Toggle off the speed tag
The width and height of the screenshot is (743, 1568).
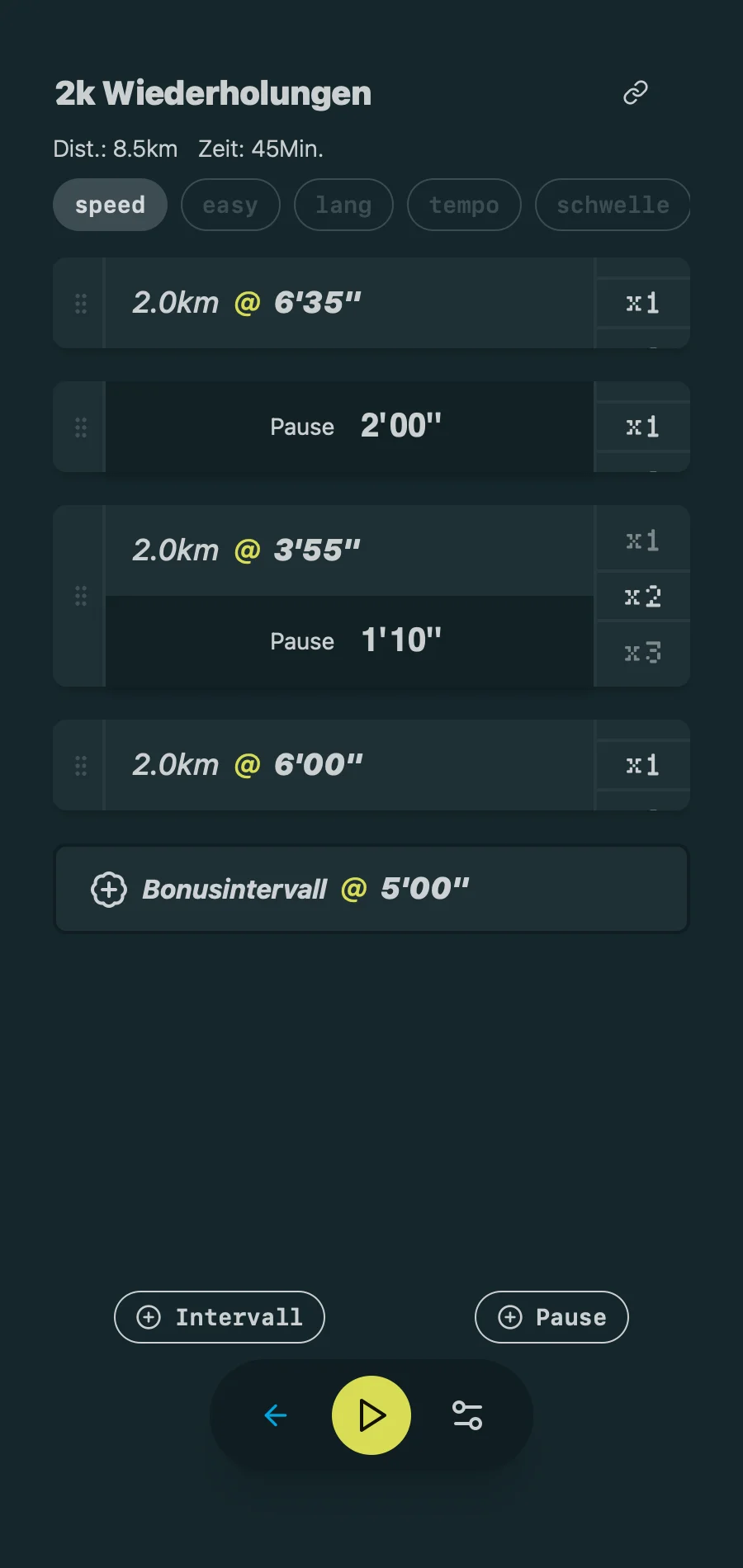click(x=110, y=205)
